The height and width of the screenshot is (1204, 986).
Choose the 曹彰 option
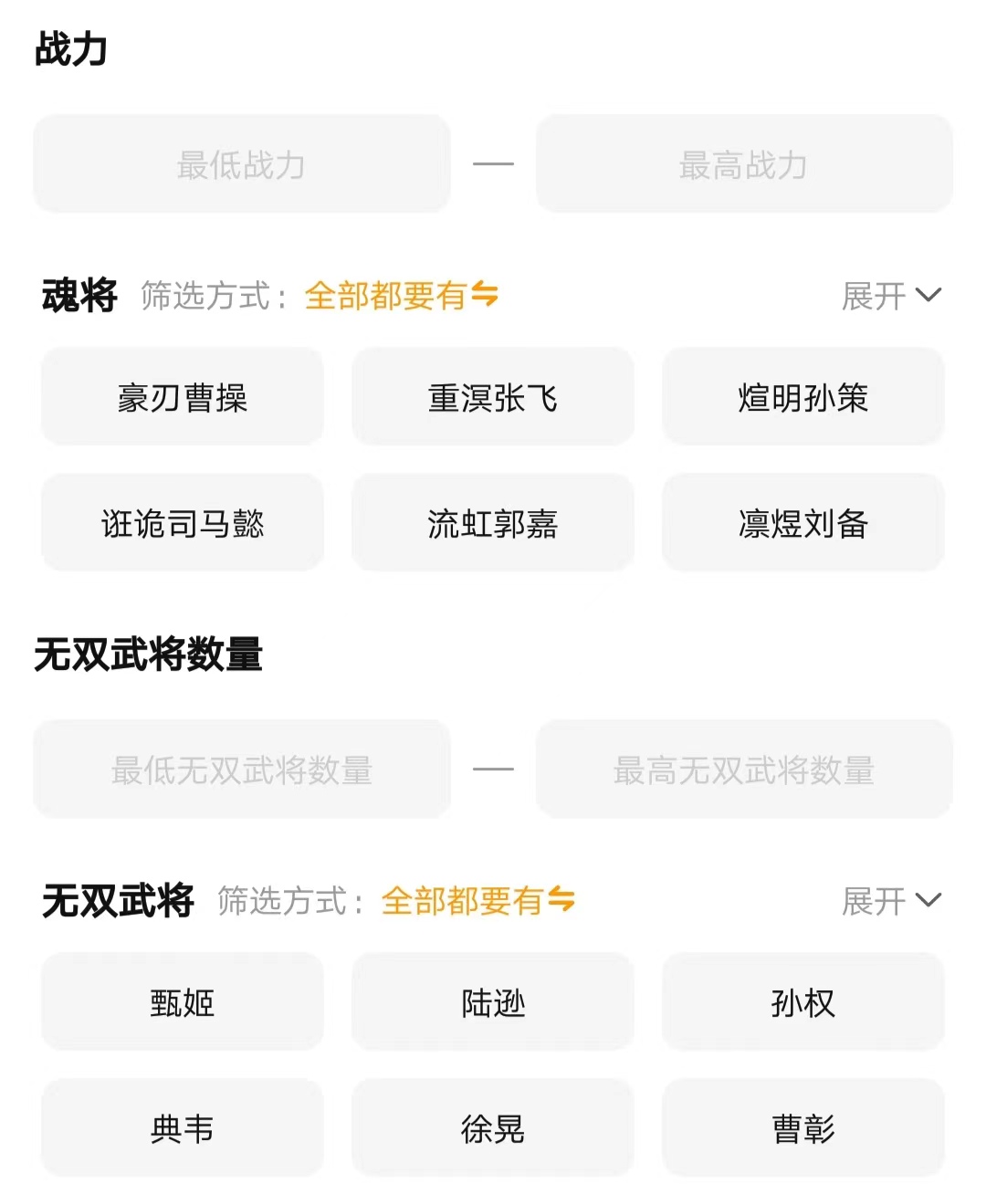(802, 1128)
